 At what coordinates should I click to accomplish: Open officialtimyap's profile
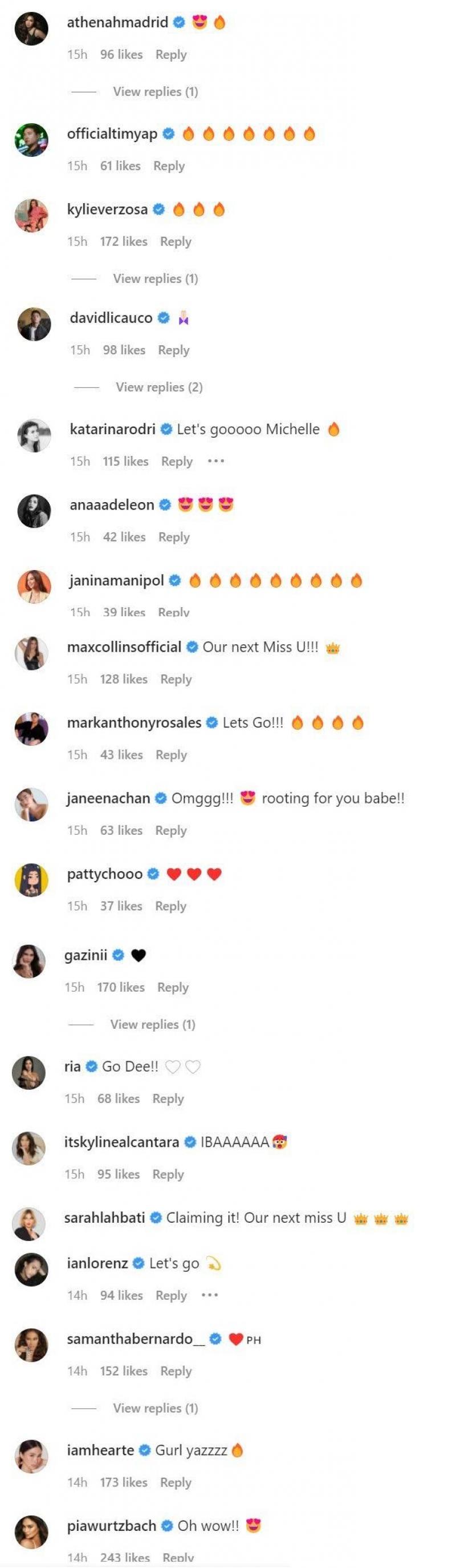pyautogui.click(x=112, y=134)
